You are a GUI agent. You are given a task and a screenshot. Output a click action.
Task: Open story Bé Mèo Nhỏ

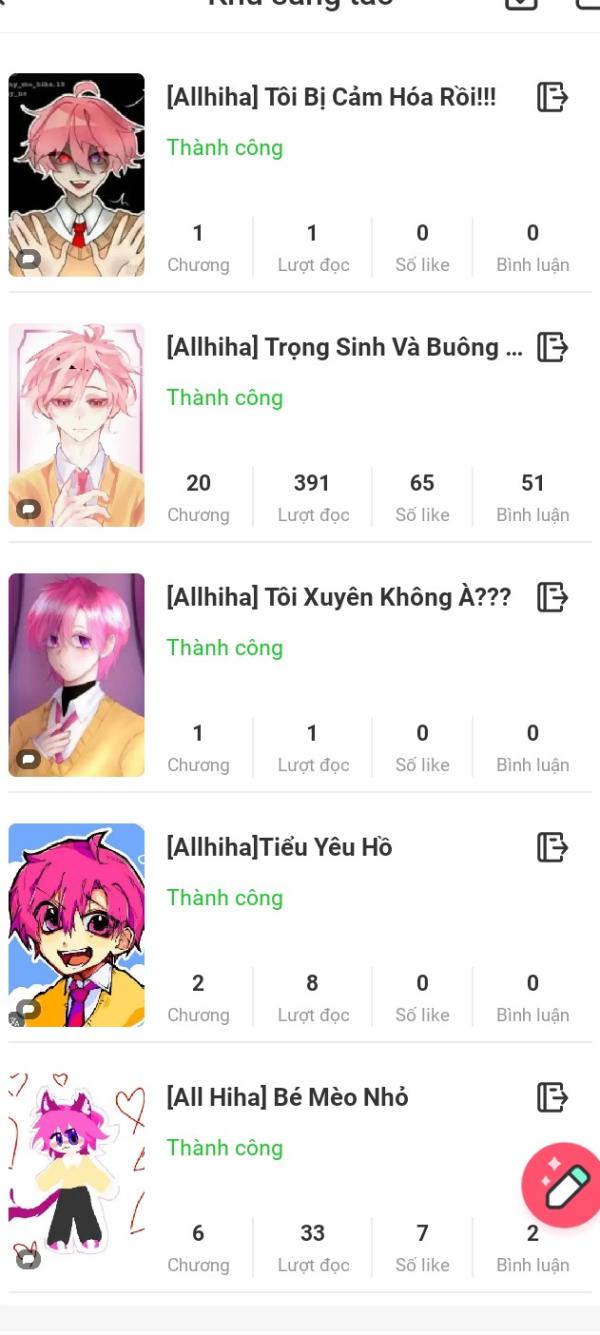point(287,1097)
